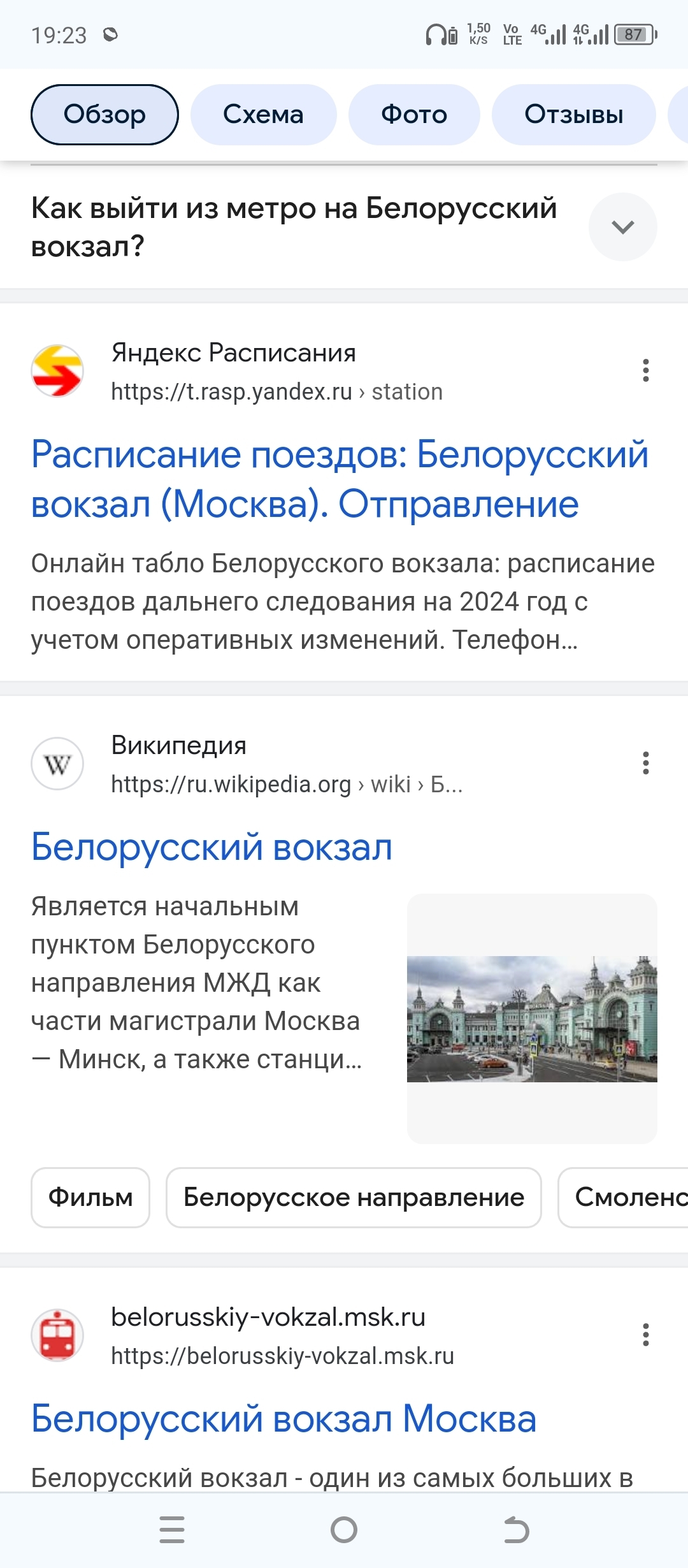Open the Расписание поездов: Белорусский вокзал link

pos(340,479)
